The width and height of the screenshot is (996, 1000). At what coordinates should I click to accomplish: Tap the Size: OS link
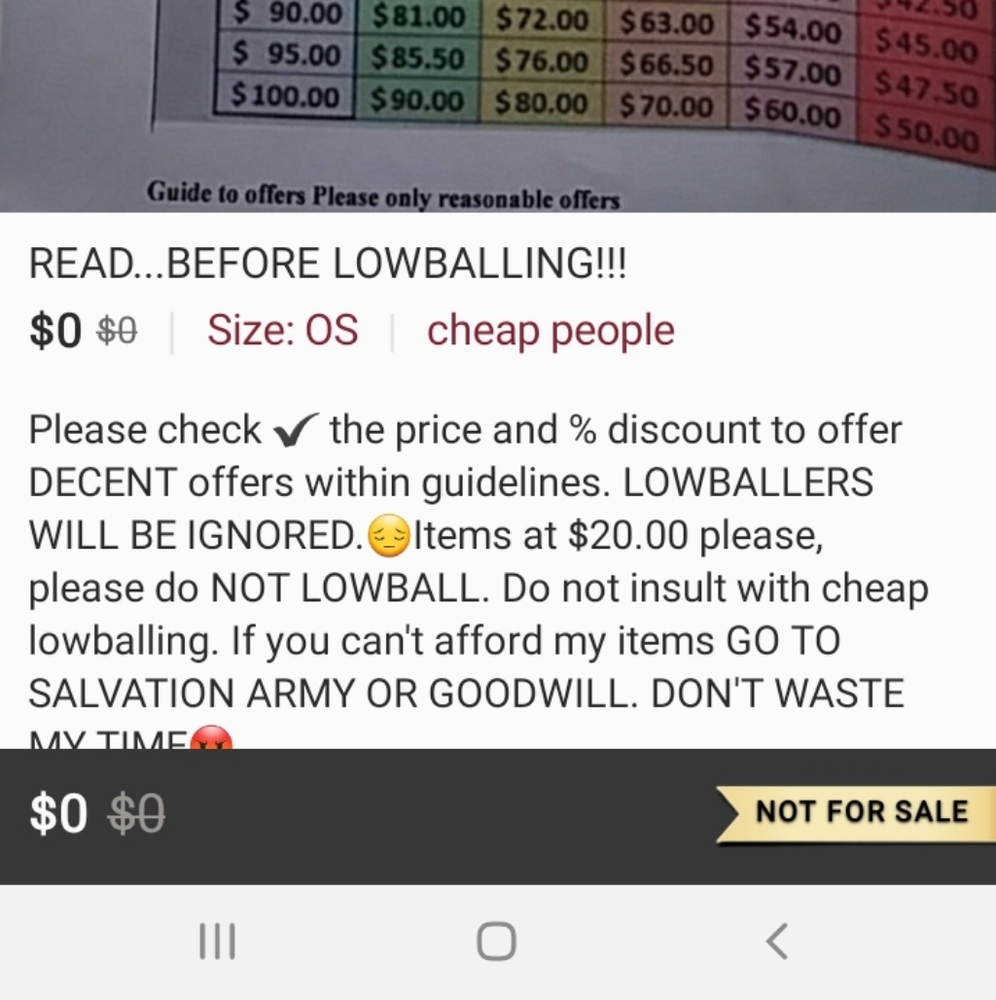point(282,330)
